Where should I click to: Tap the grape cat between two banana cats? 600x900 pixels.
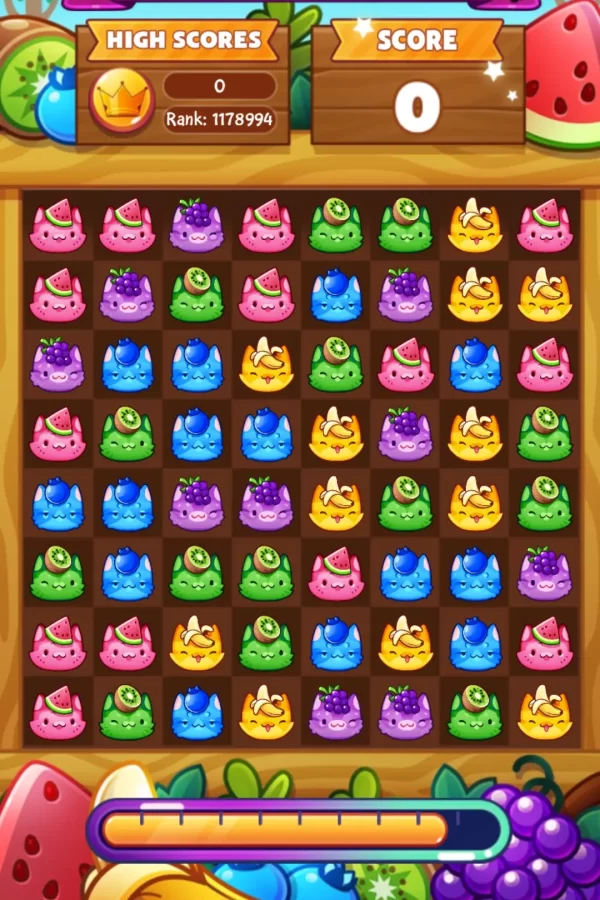[x=405, y=435]
